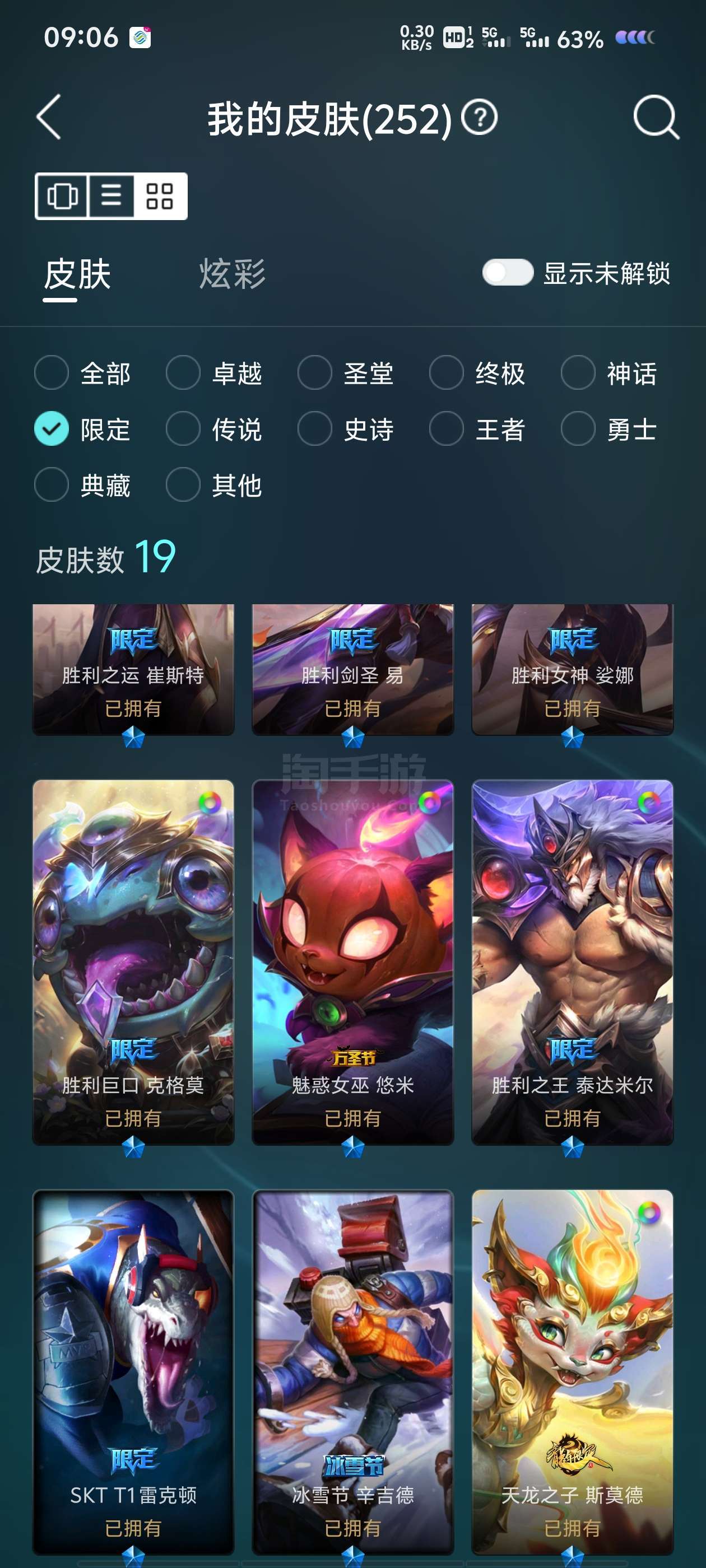Go back using the top-left arrow
Screen dimensions: 706x1568
pos(49,117)
